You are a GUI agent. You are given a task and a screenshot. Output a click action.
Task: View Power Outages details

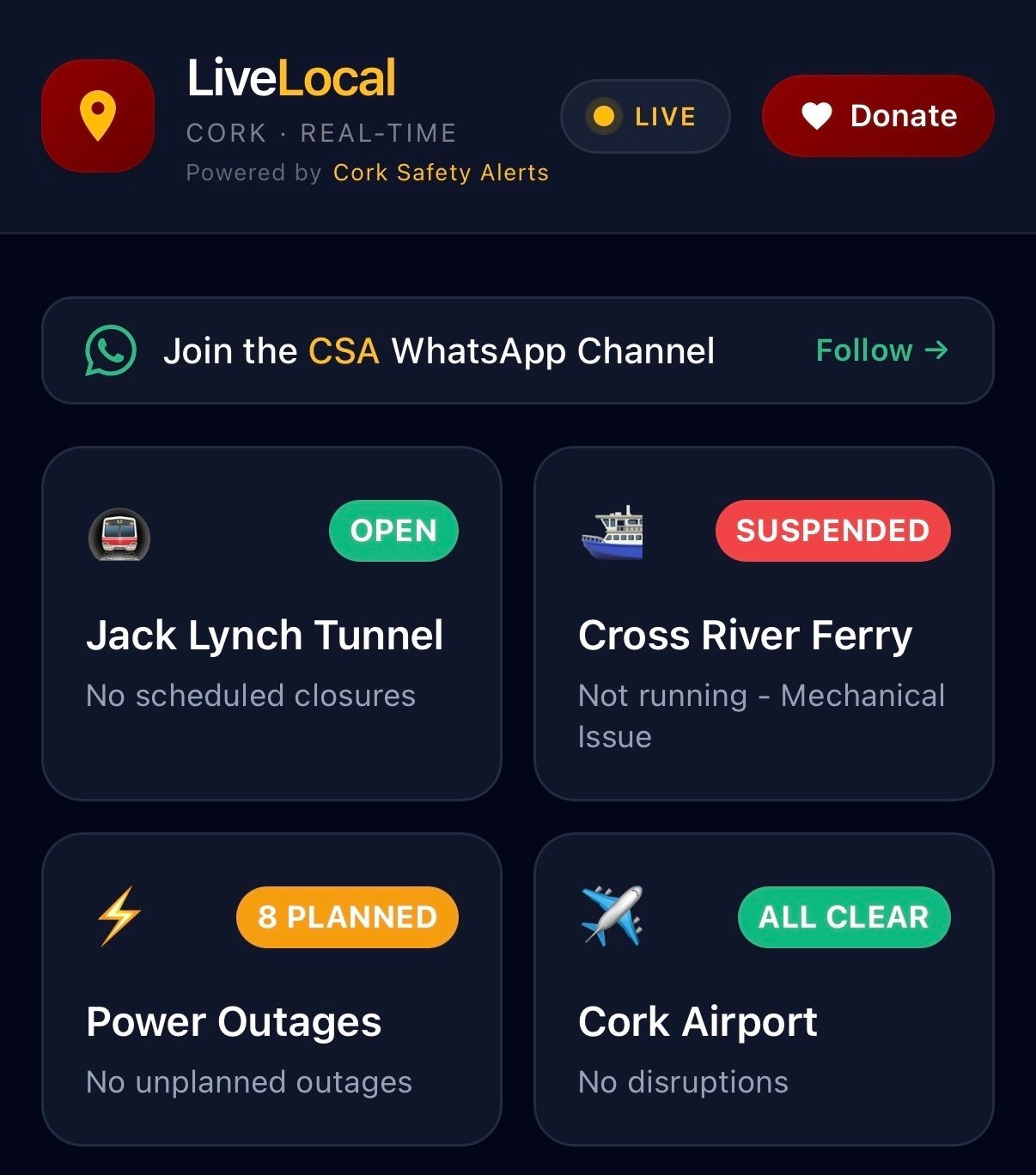click(x=271, y=988)
